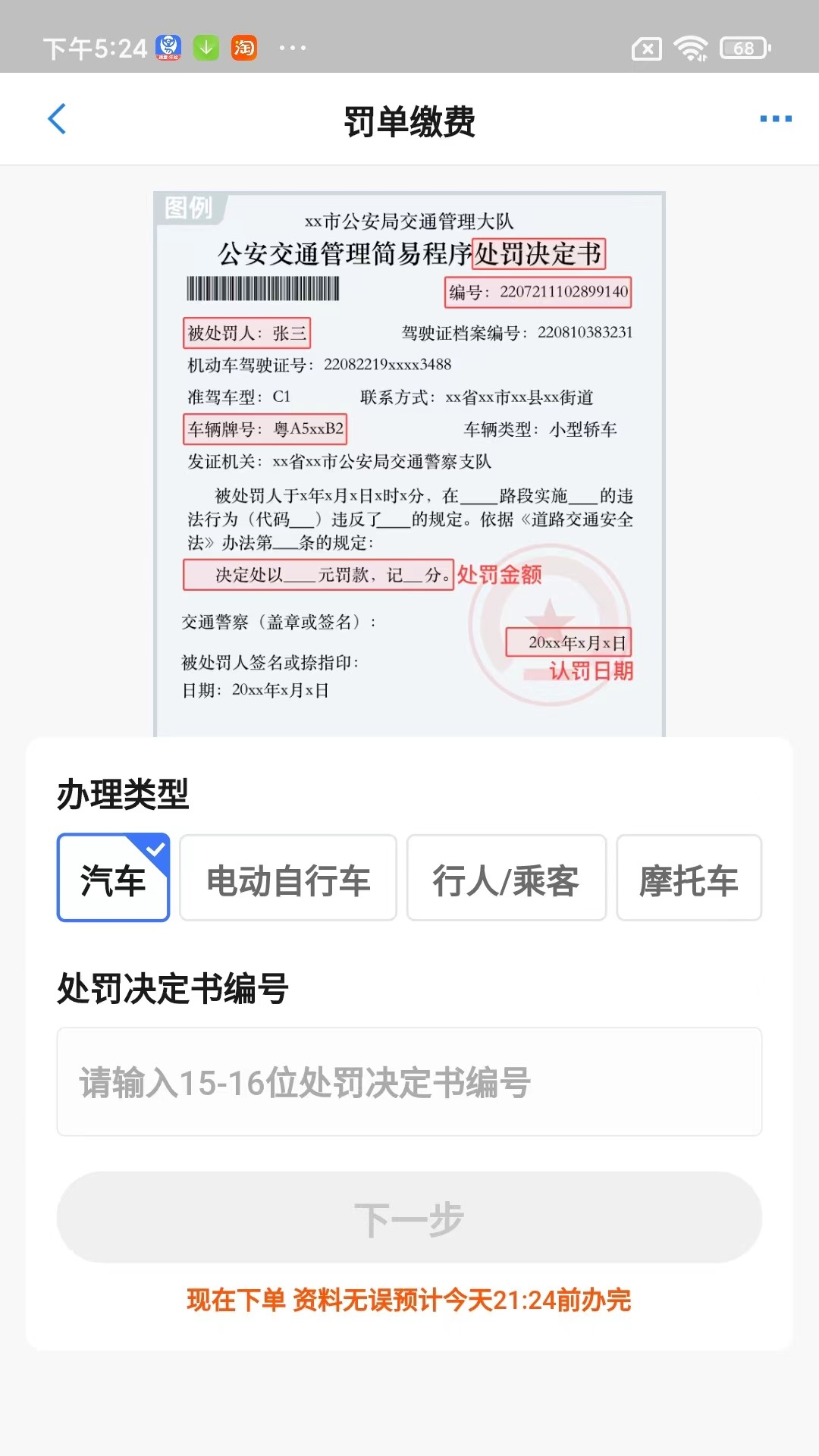
Task: Tap the green download icon in status bar
Action: point(203,48)
